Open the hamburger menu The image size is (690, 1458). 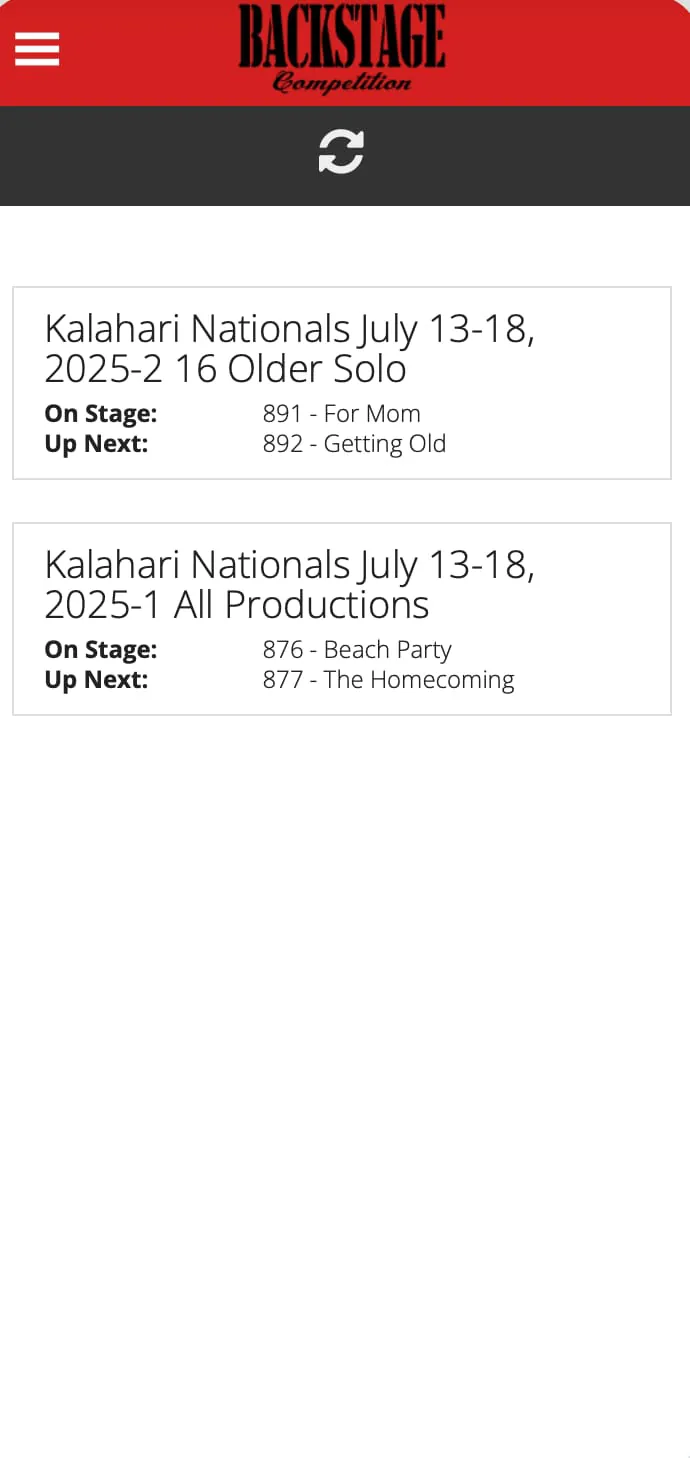point(37,49)
